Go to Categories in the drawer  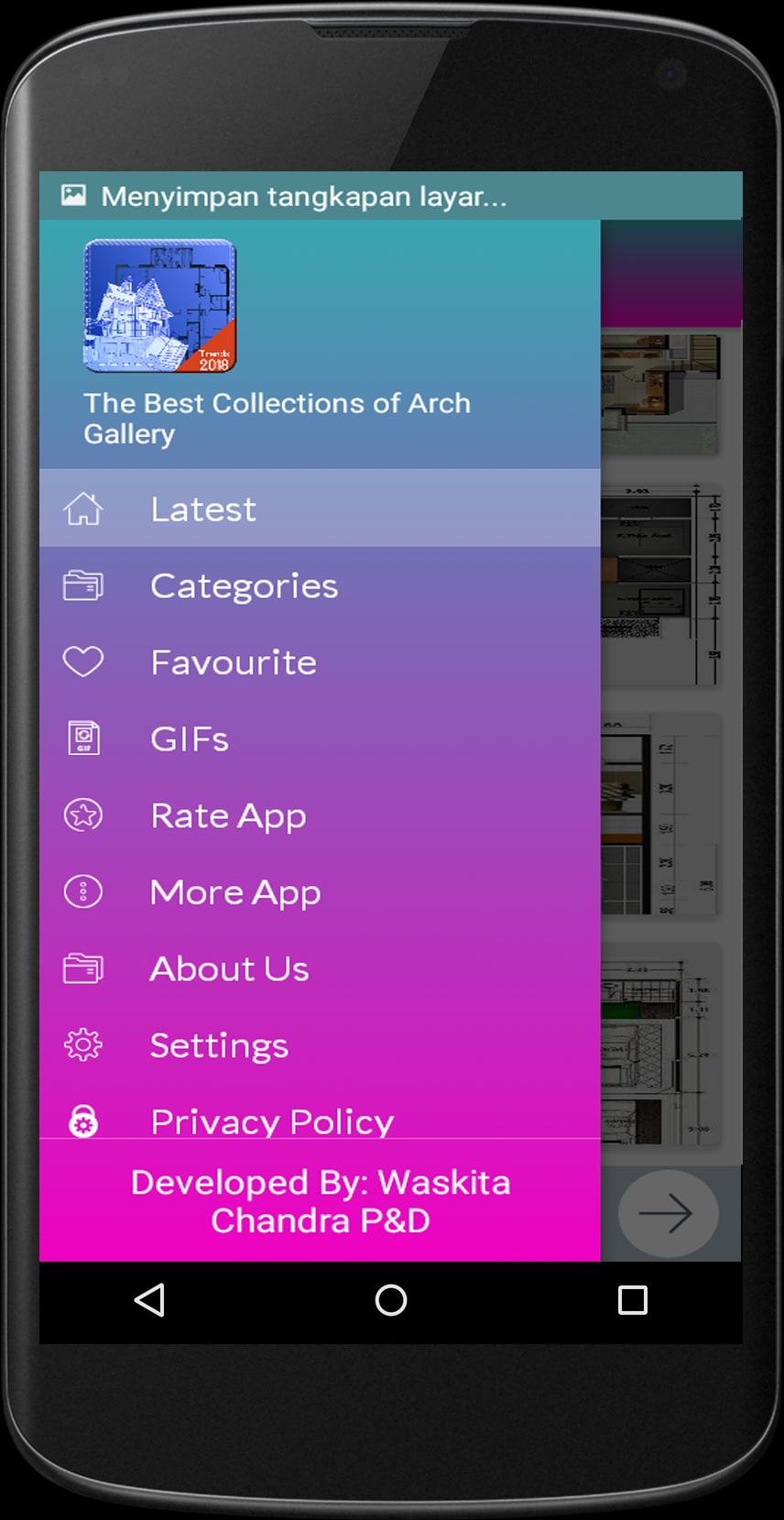pyautogui.click(x=244, y=586)
